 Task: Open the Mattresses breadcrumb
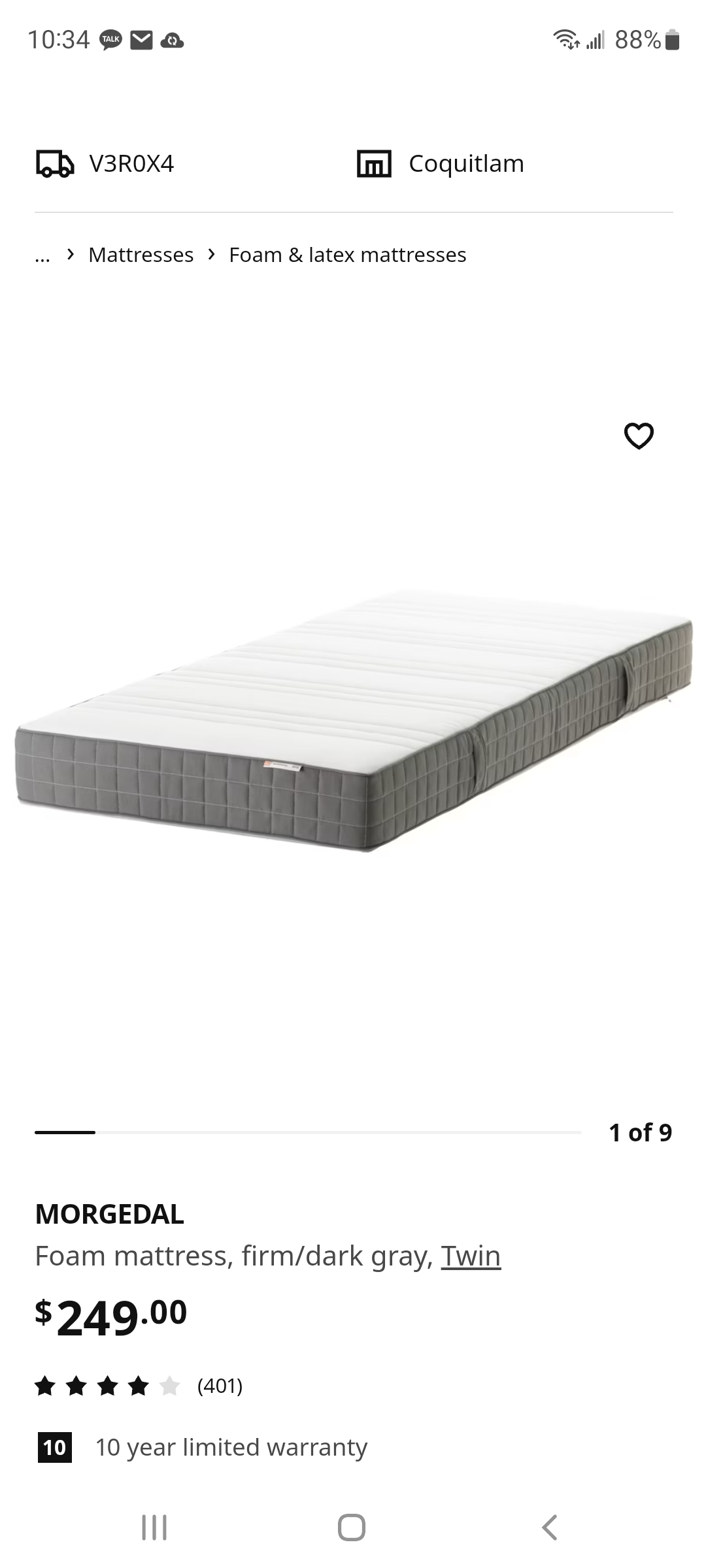pos(141,255)
